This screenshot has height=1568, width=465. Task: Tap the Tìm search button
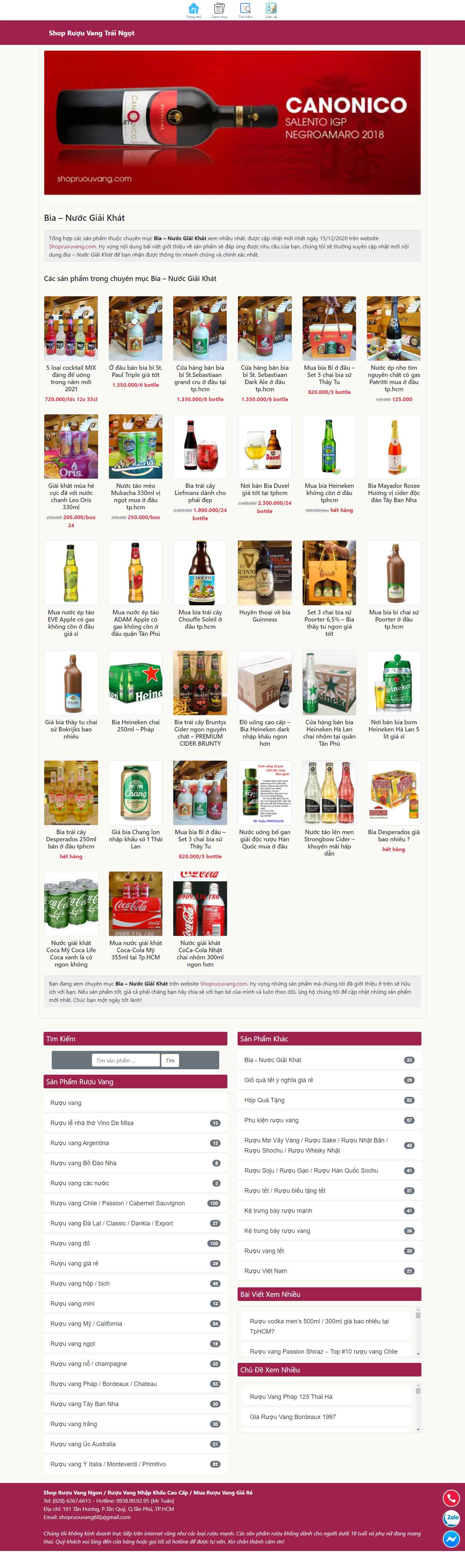[170, 1060]
